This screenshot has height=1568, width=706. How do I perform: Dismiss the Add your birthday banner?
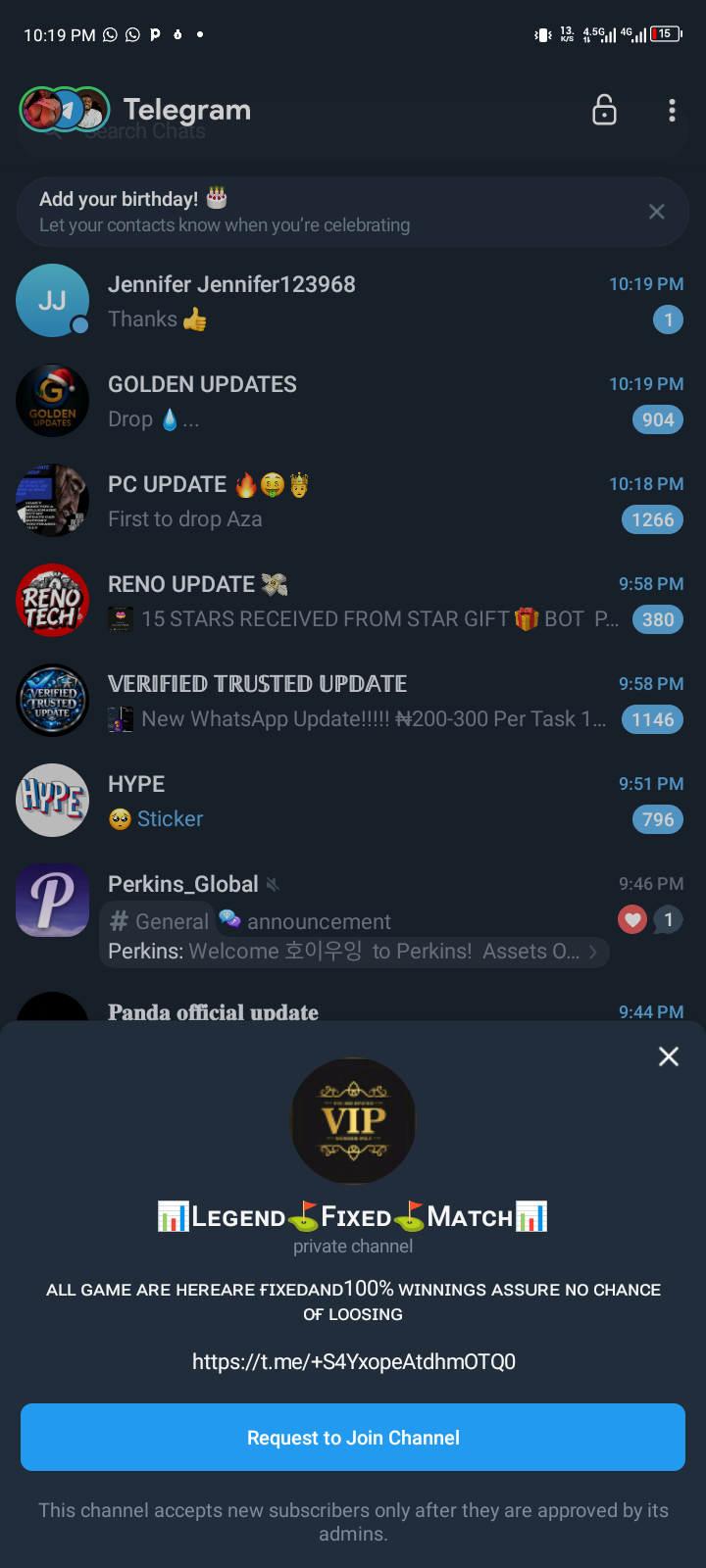[x=657, y=212]
